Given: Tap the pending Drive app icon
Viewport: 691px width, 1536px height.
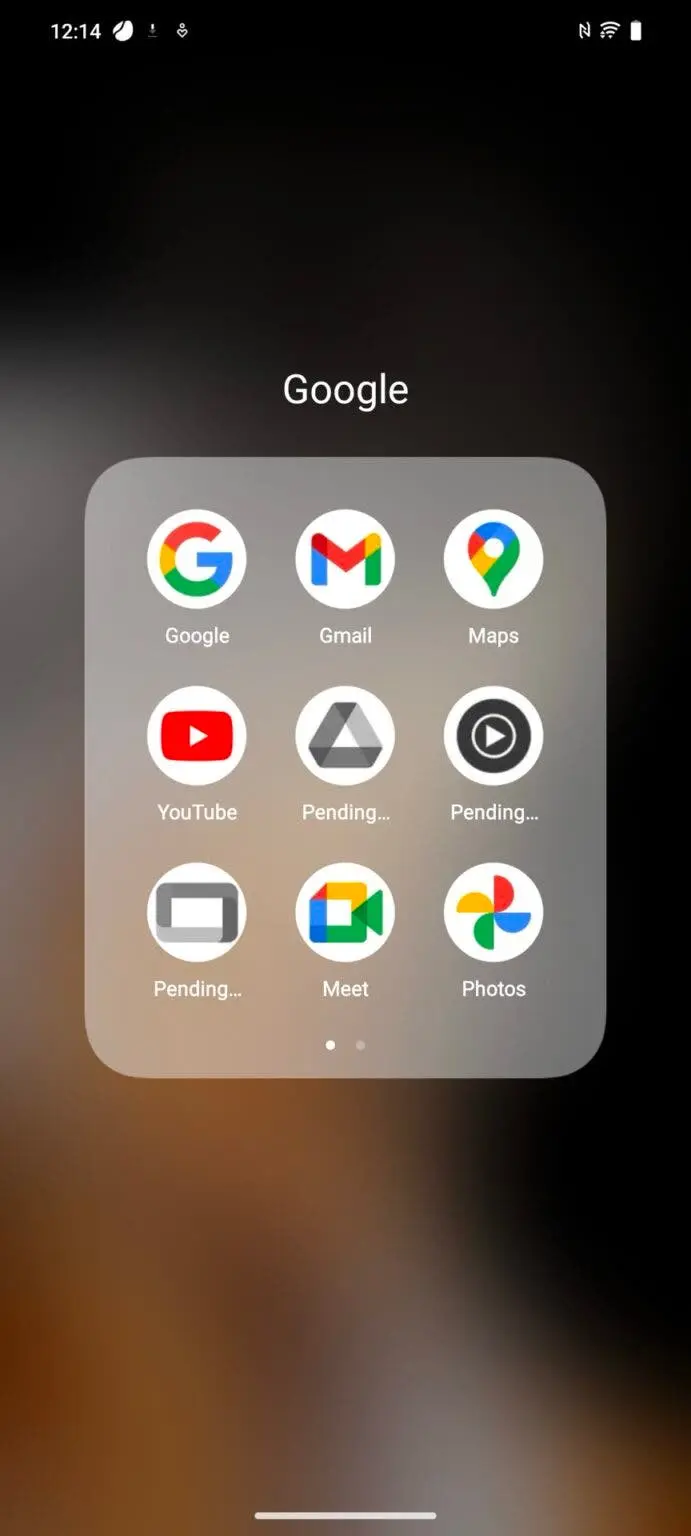Looking at the screenshot, I should click(x=345, y=736).
